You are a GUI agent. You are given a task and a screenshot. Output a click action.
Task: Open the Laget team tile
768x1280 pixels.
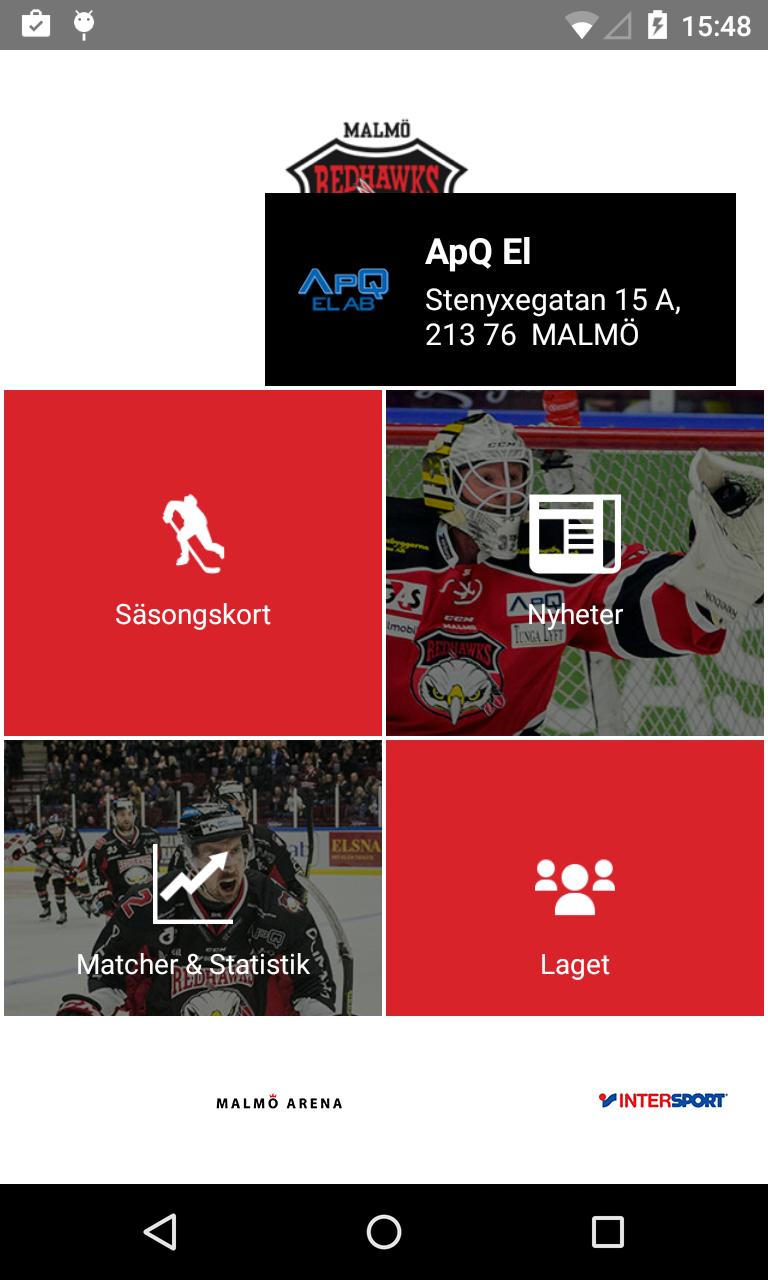[575, 878]
